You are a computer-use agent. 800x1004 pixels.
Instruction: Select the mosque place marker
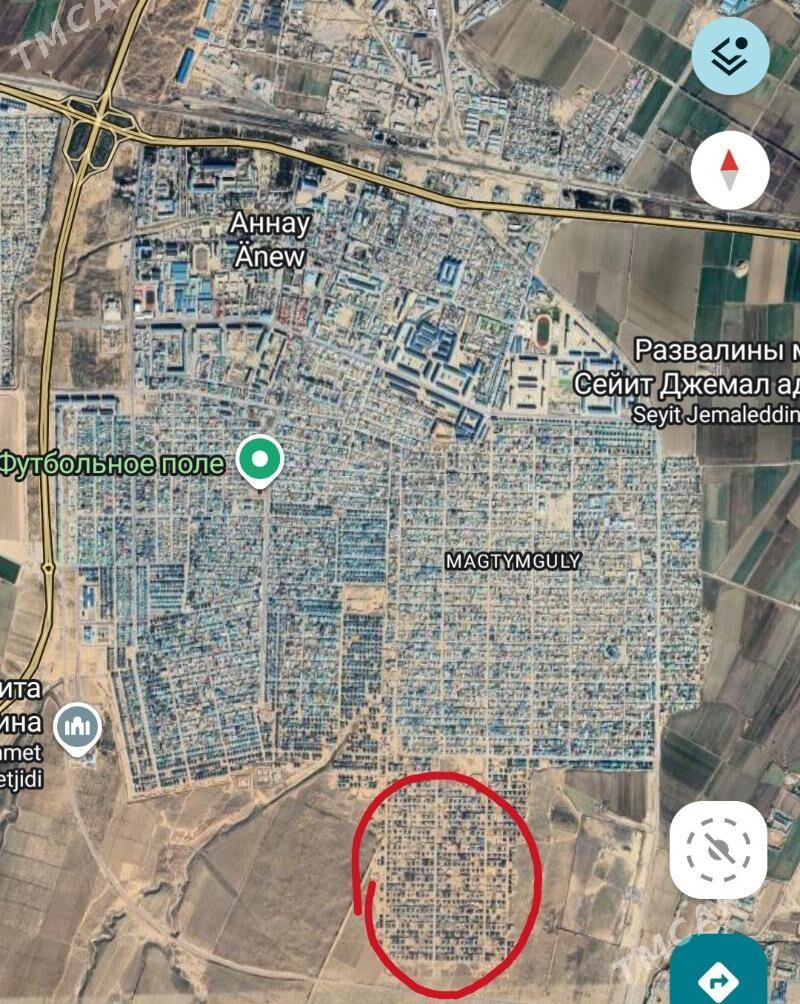78,726
